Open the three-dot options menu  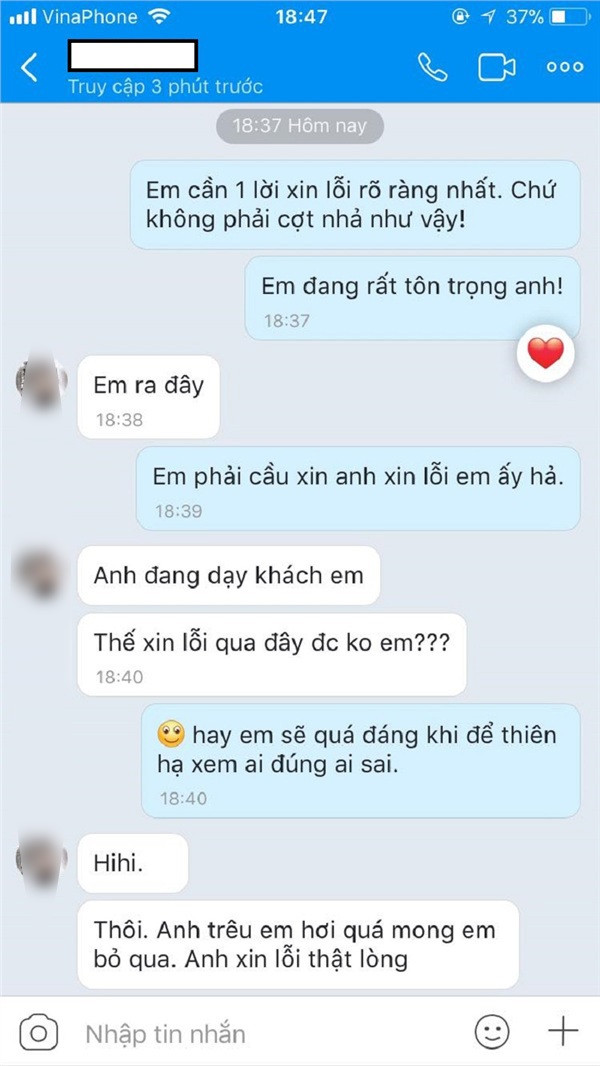(564, 67)
